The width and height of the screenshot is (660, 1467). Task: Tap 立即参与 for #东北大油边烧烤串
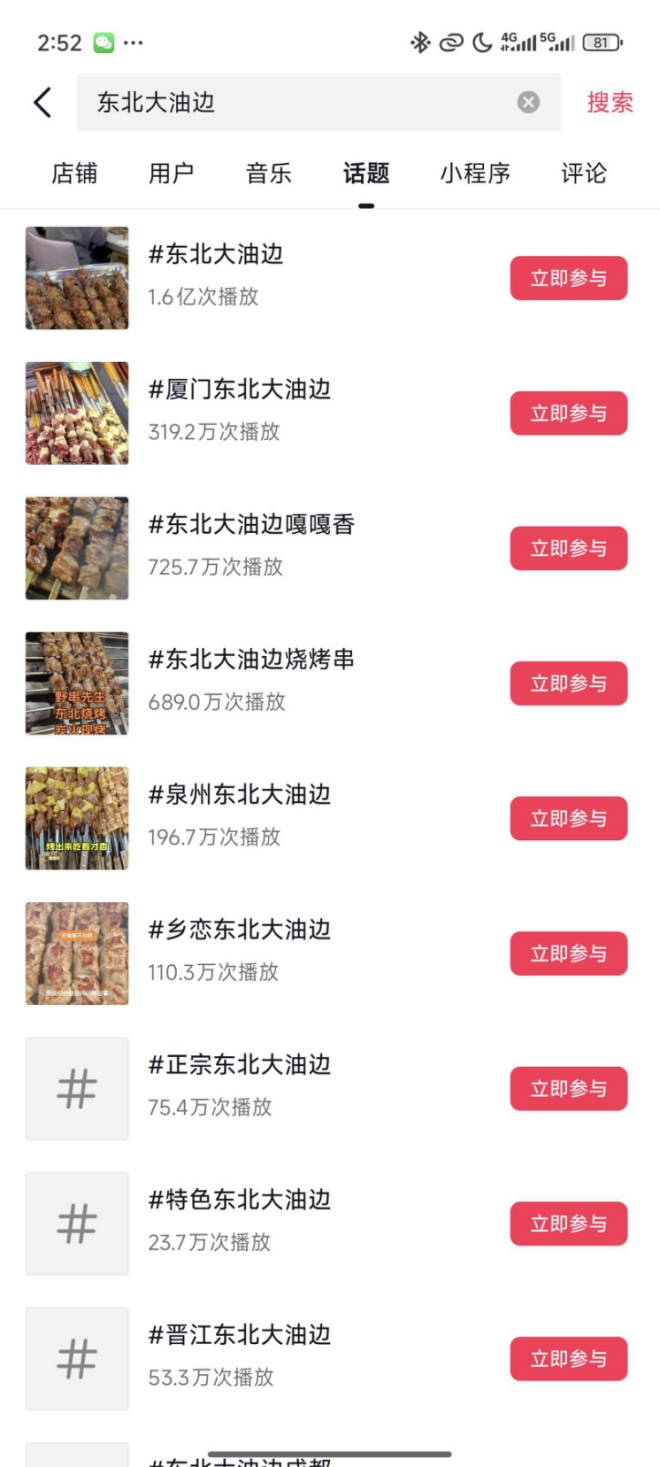[568, 683]
